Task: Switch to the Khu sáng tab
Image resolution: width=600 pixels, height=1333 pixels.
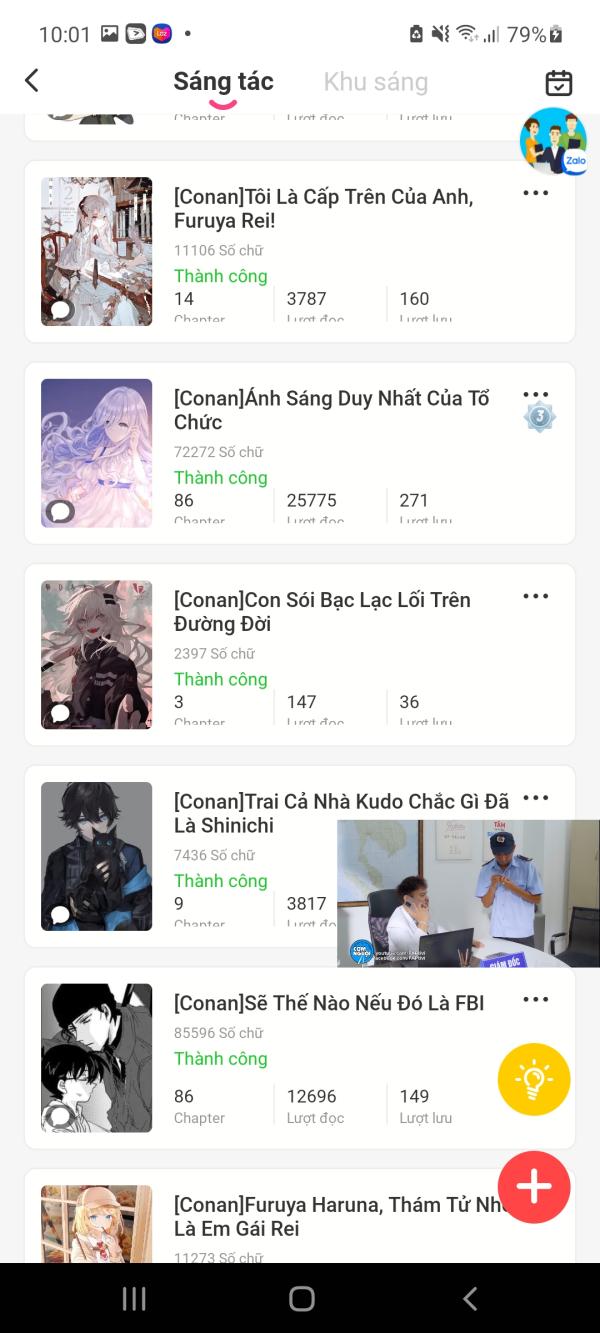Action: pos(375,82)
